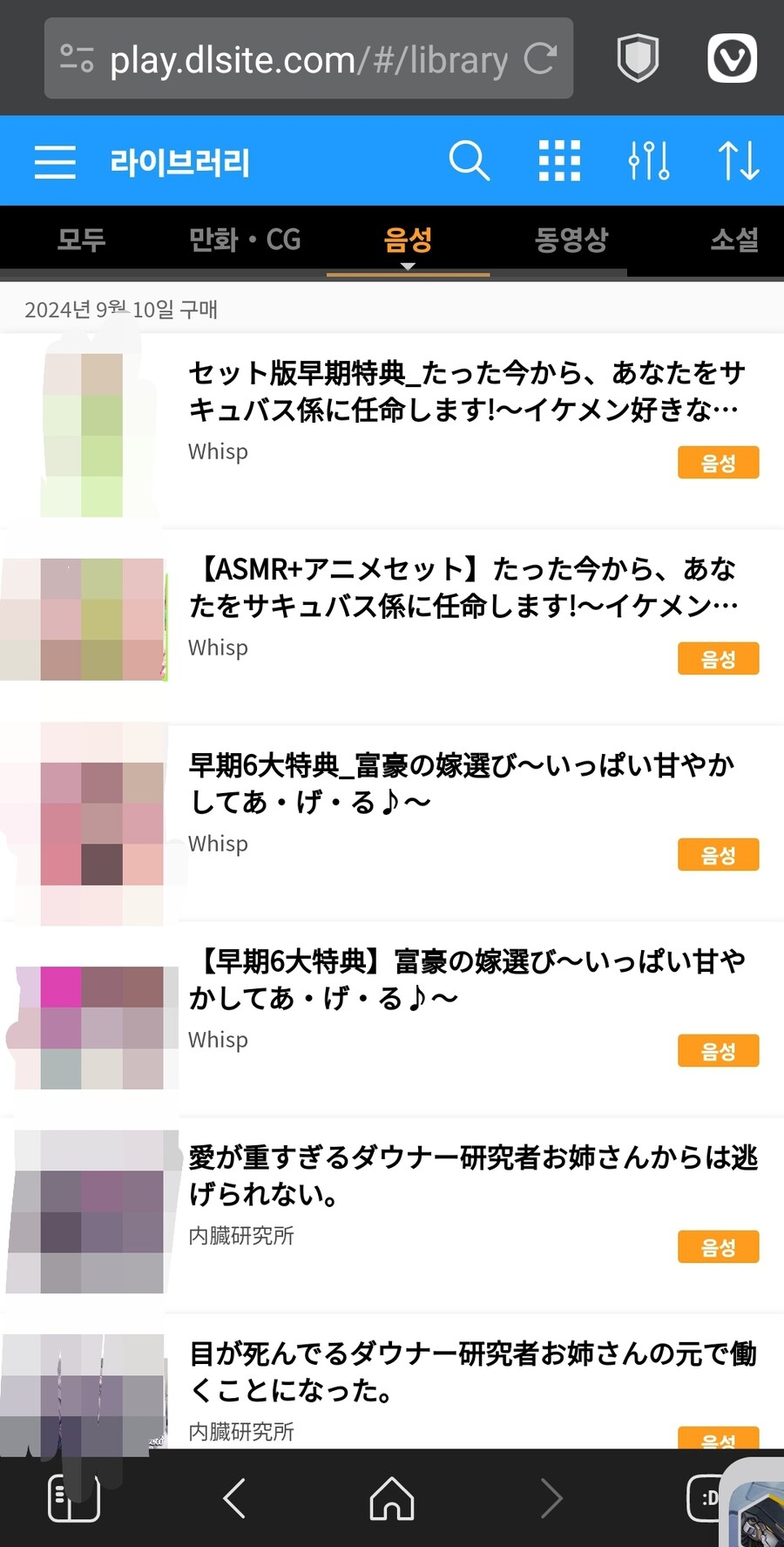Viewport: 784px width, 1547px height.
Task: Tap the 음성 badge on the Whisp title
Action: pos(718,462)
